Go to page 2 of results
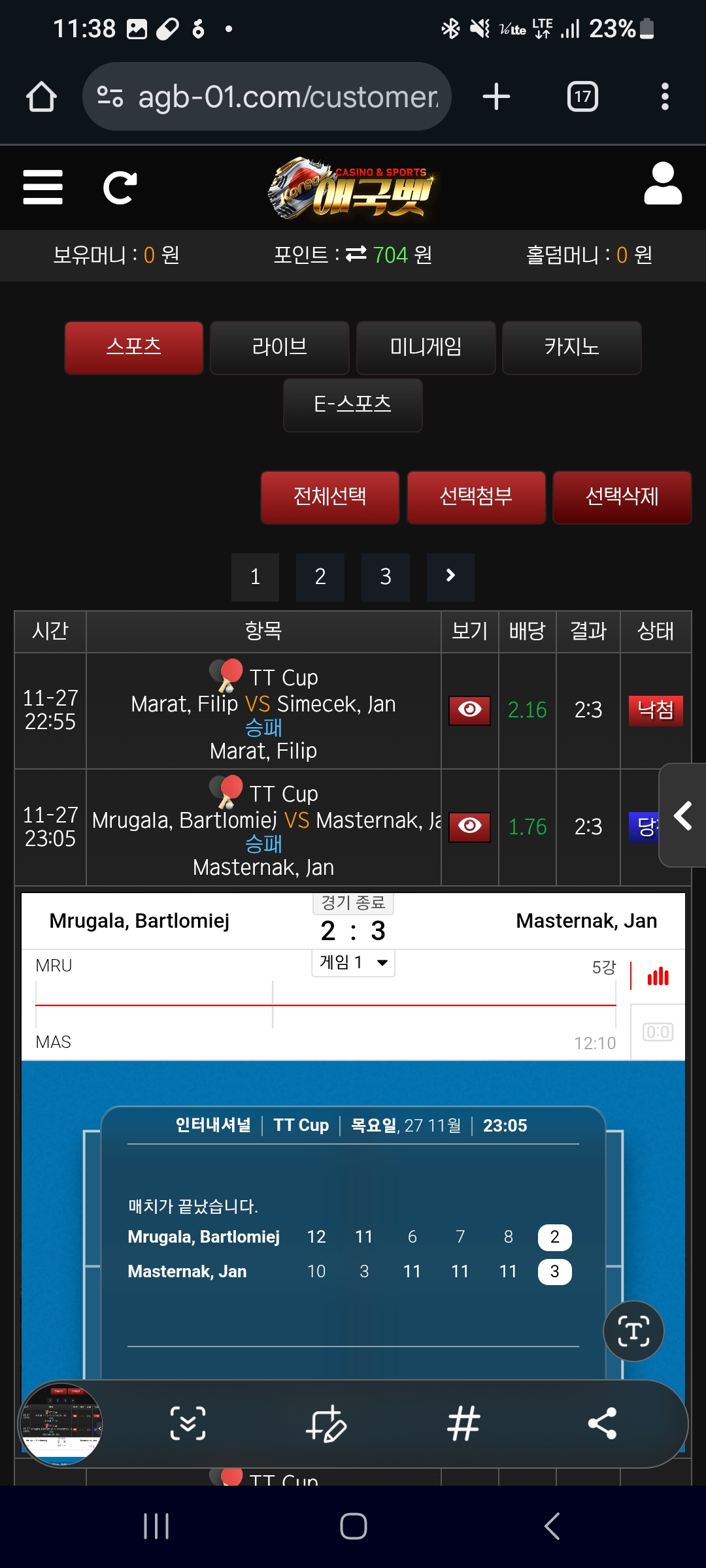This screenshot has width=706, height=1568. 320,577
